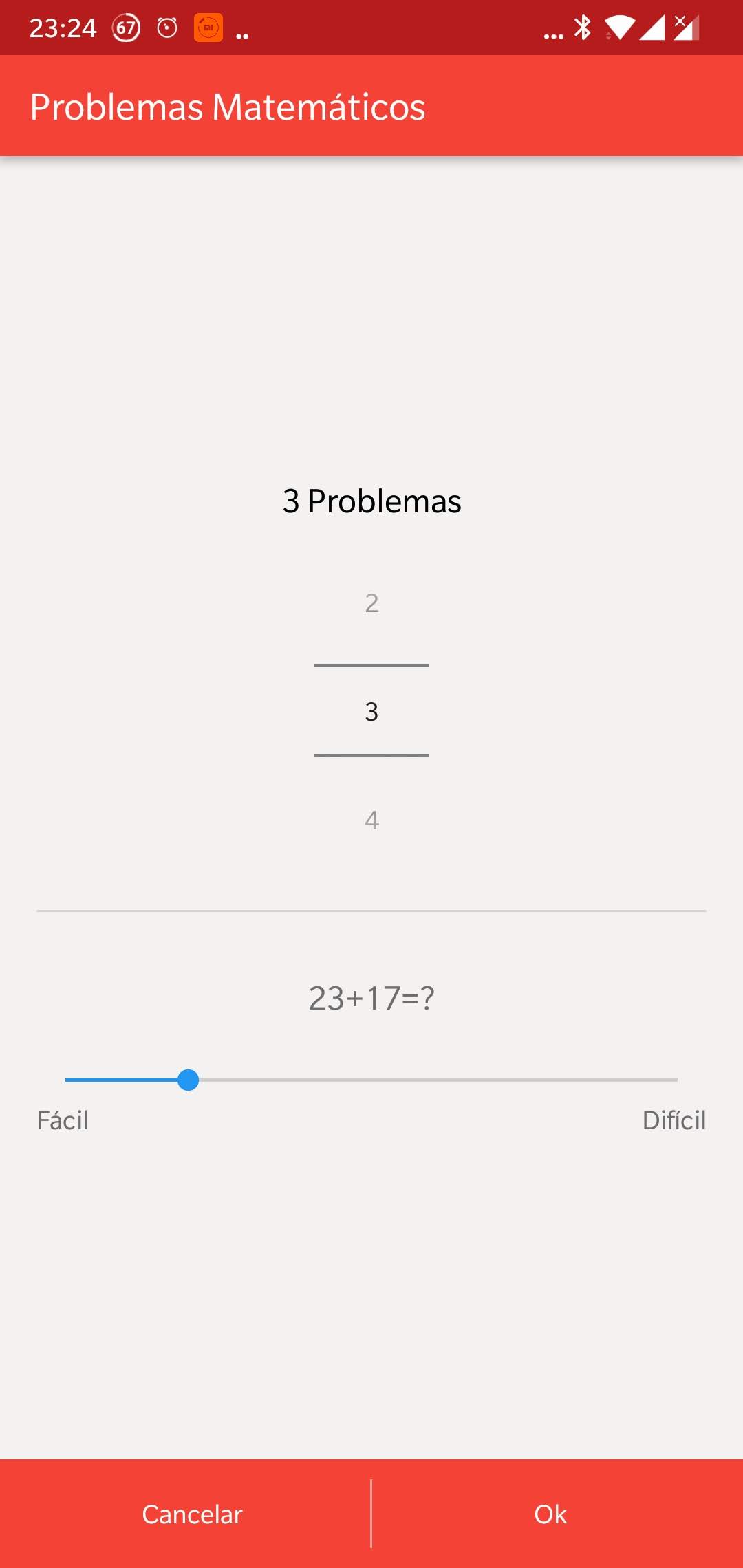
Task: Select 4 in the problems number picker
Action: pyautogui.click(x=371, y=820)
